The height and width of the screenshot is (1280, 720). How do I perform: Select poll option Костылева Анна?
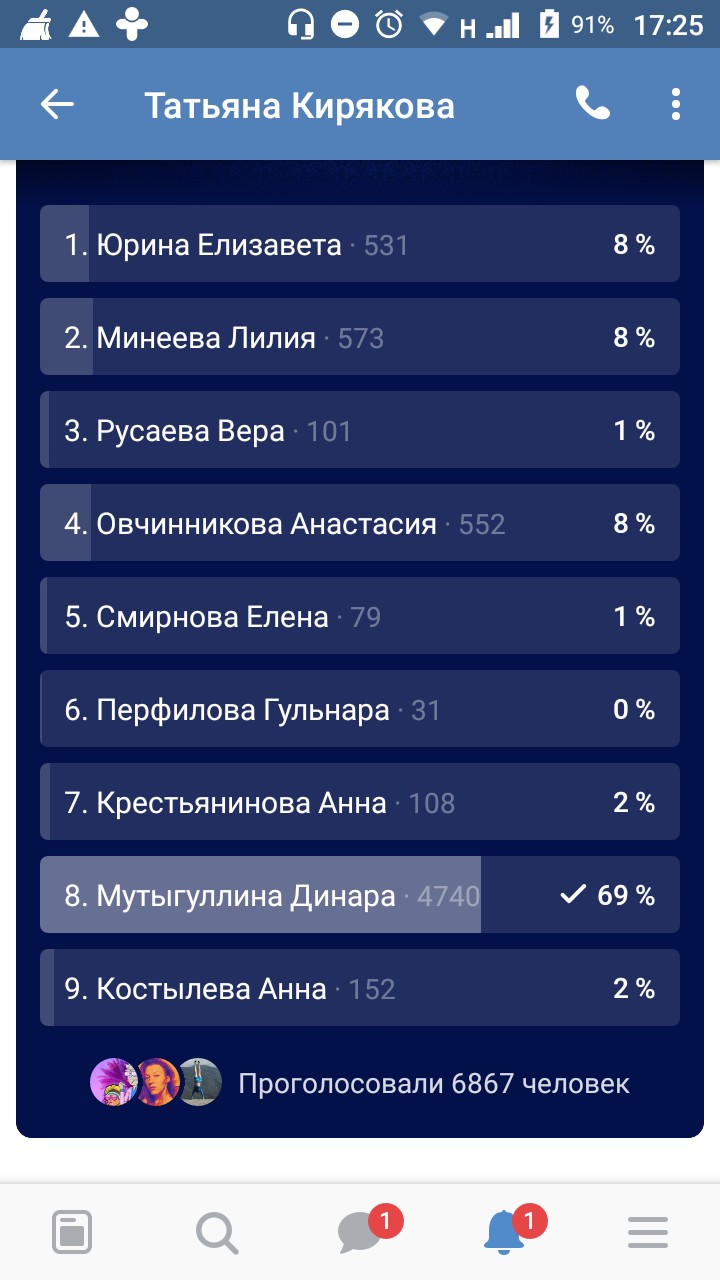pyautogui.click(x=360, y=988)
